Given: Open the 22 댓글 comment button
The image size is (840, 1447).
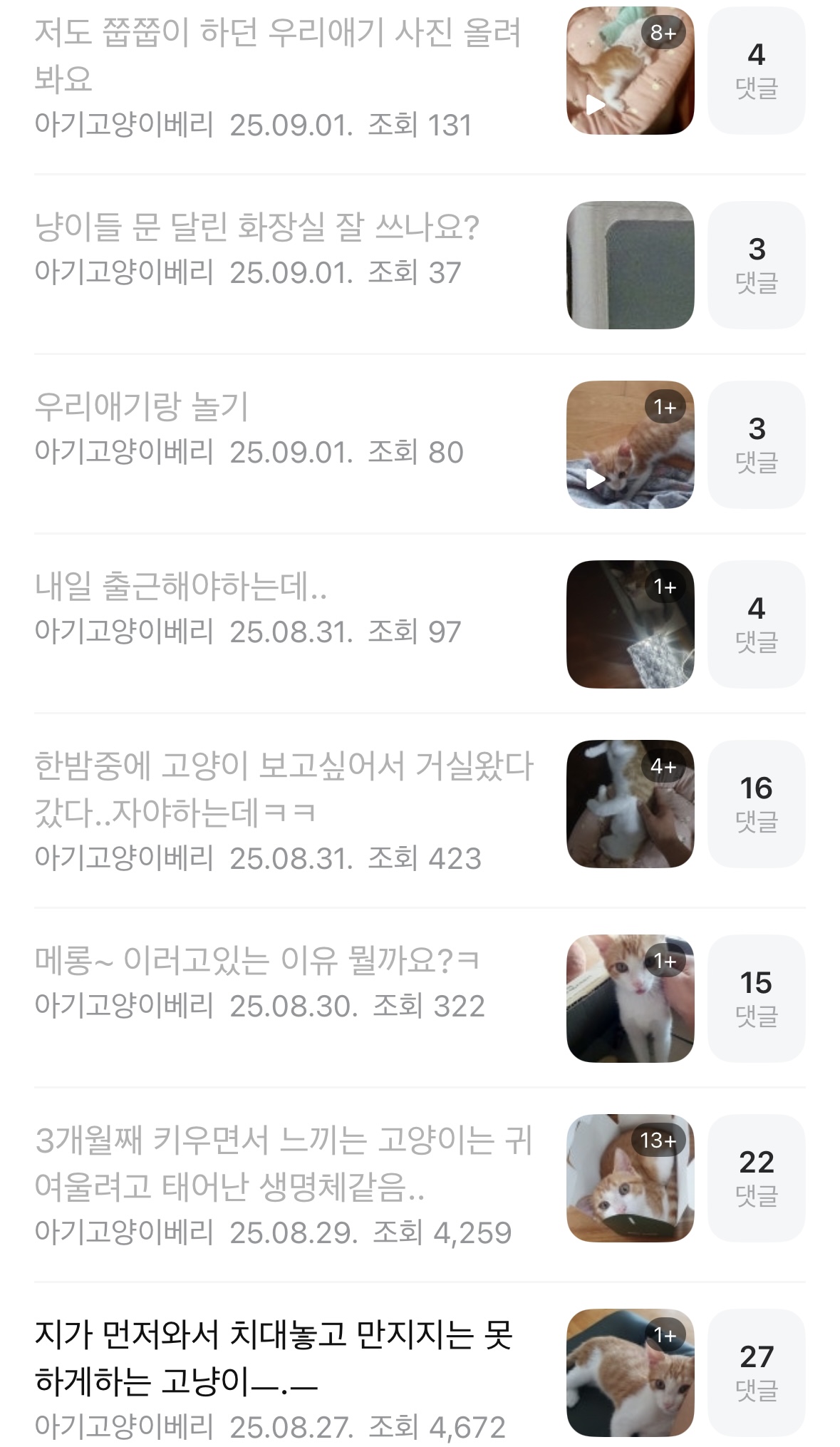Looking at the screenshot, I should [x=756, y=1178].
